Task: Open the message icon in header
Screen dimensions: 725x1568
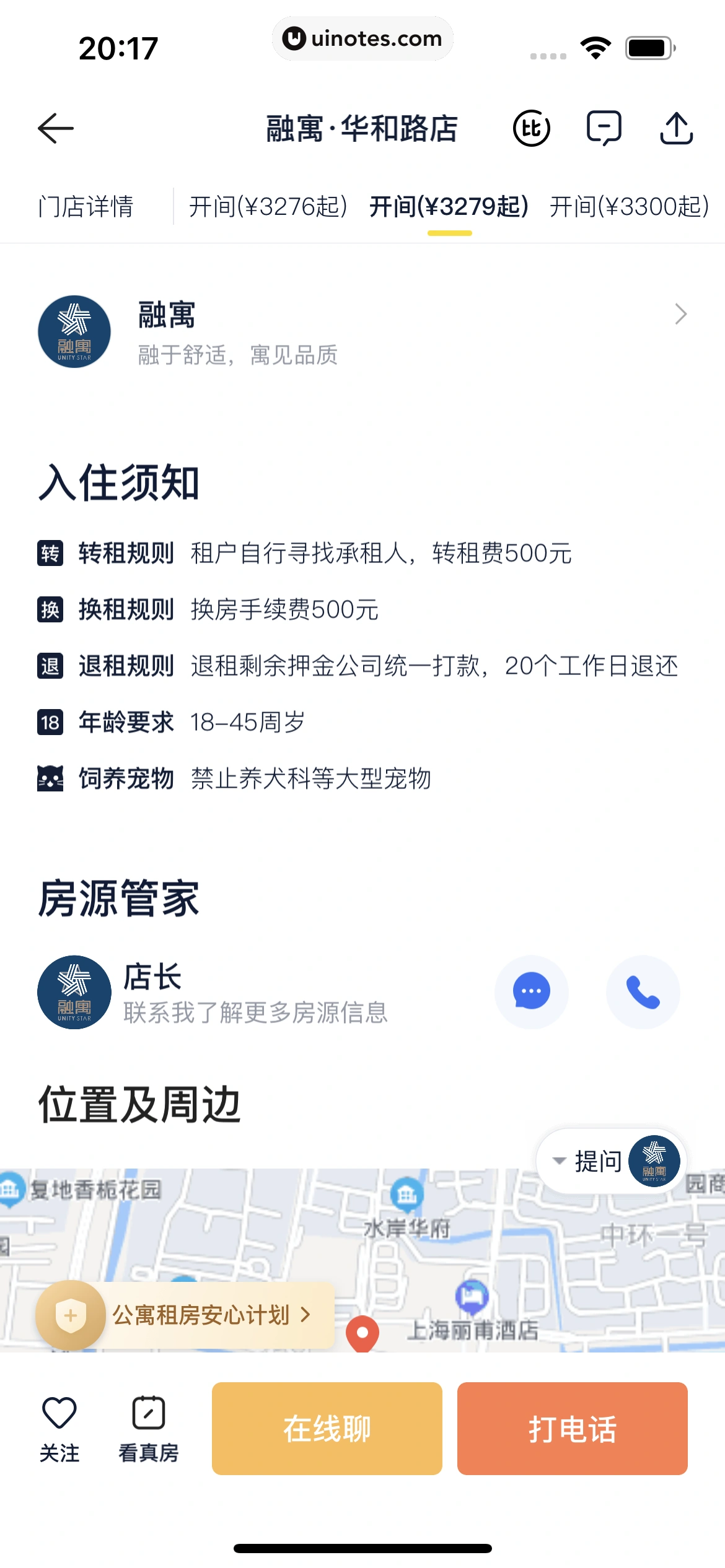Action: click(x=604, y=128)
